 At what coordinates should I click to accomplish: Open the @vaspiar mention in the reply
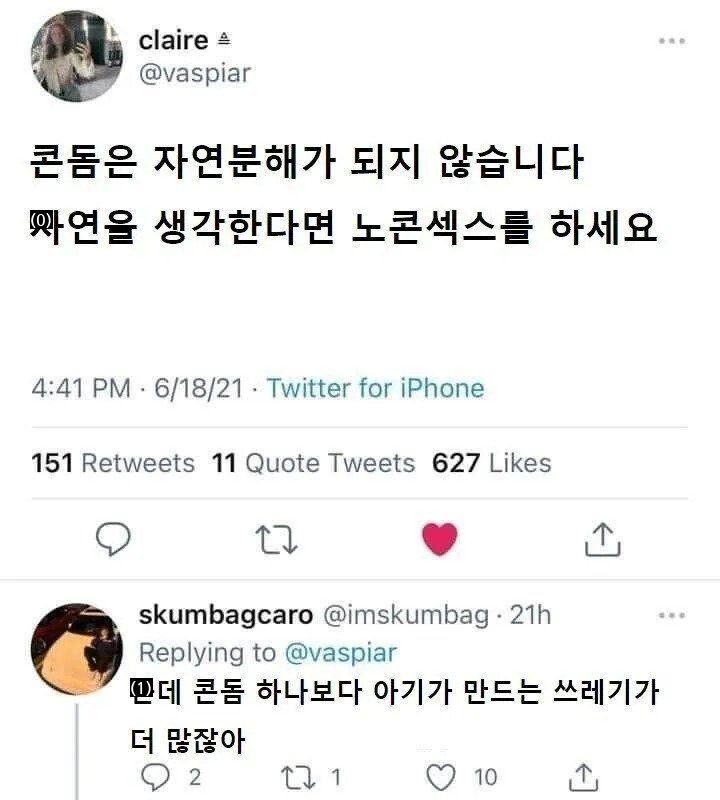click(340, 653)
